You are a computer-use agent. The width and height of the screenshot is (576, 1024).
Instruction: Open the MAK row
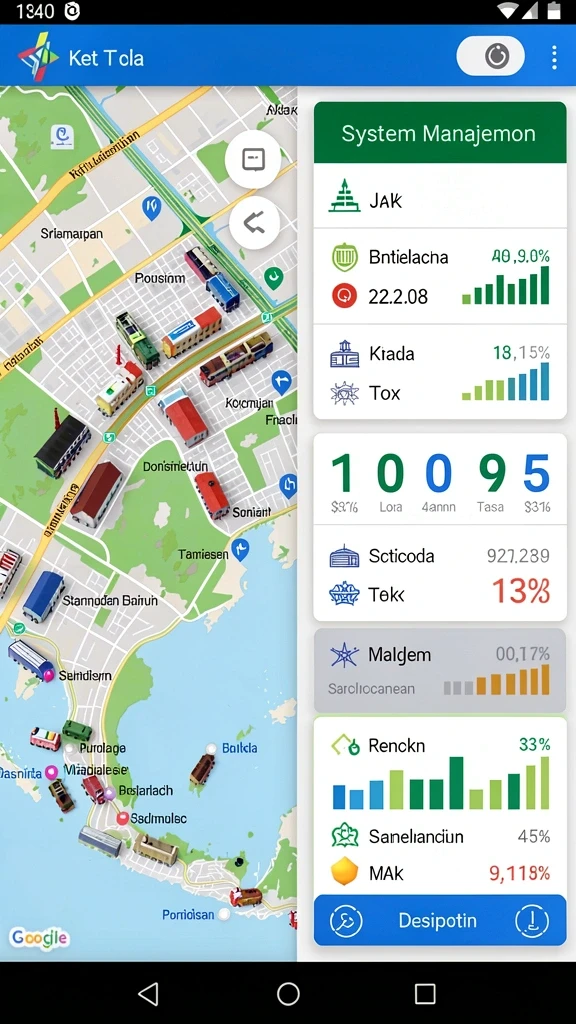click(x=440, y=872)
